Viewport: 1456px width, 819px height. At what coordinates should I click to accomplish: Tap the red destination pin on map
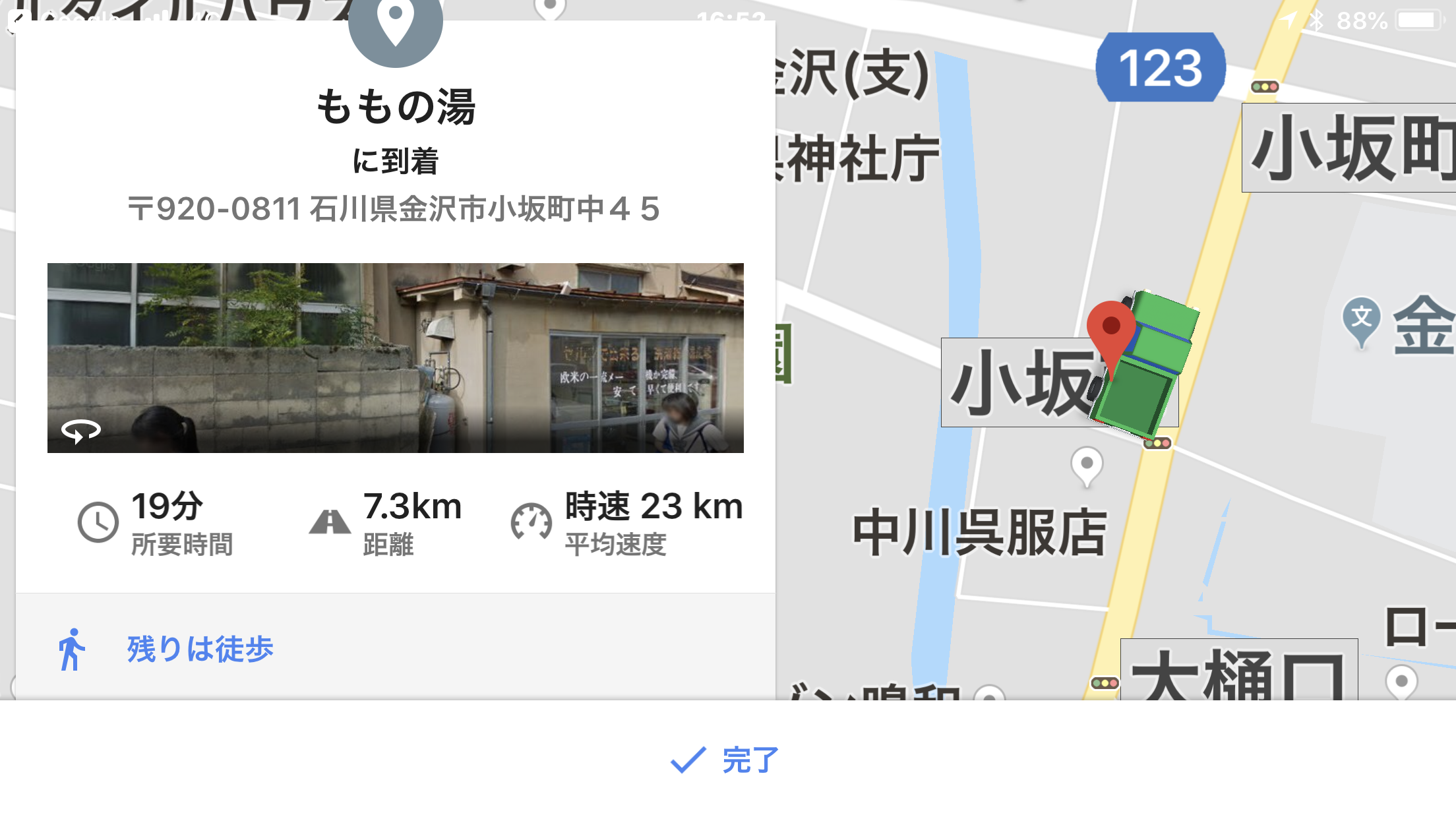coord(1111,328)
